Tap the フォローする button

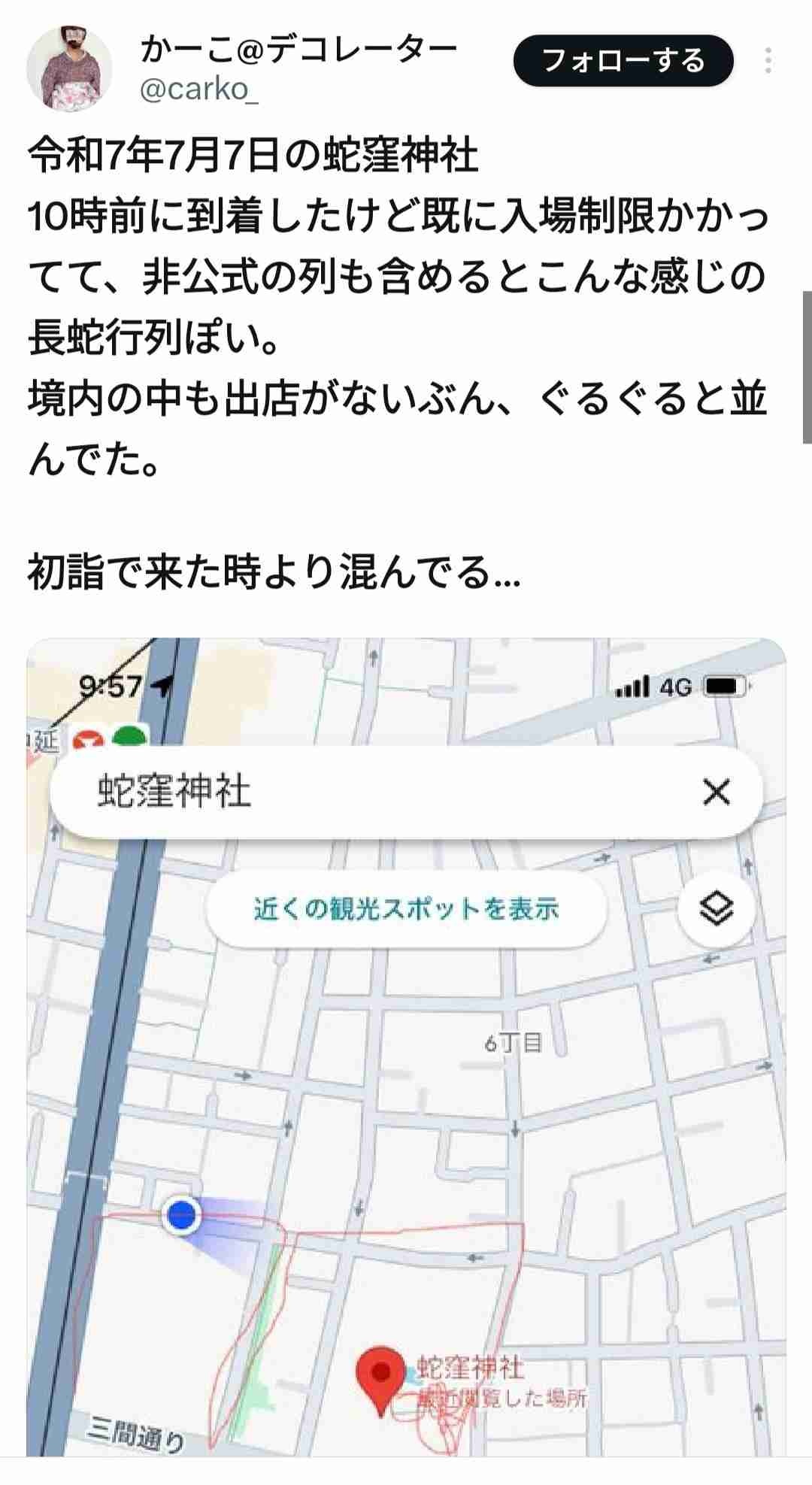tap(623, 61)
